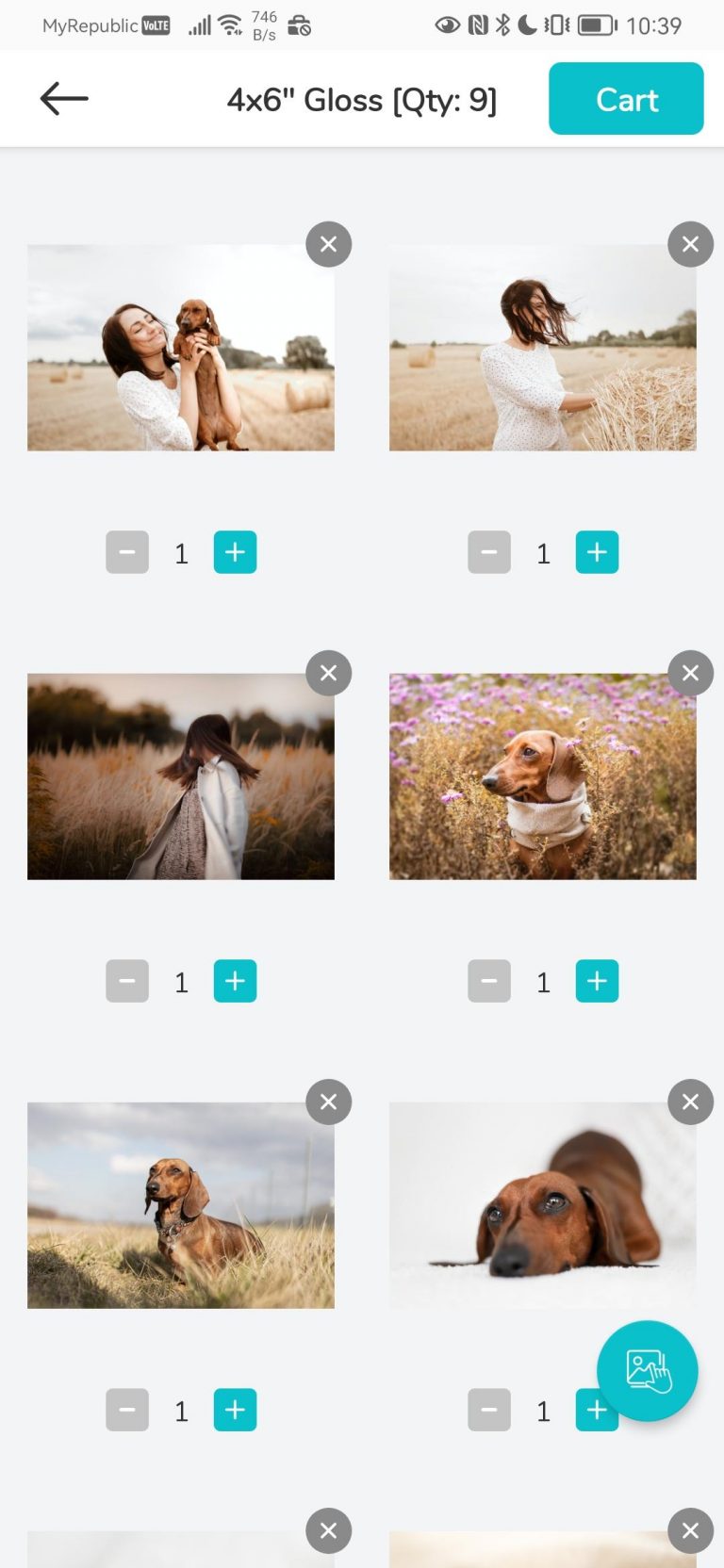Delete the woman in tall grass photo
724x1568 pixels.
pos(328,673)
